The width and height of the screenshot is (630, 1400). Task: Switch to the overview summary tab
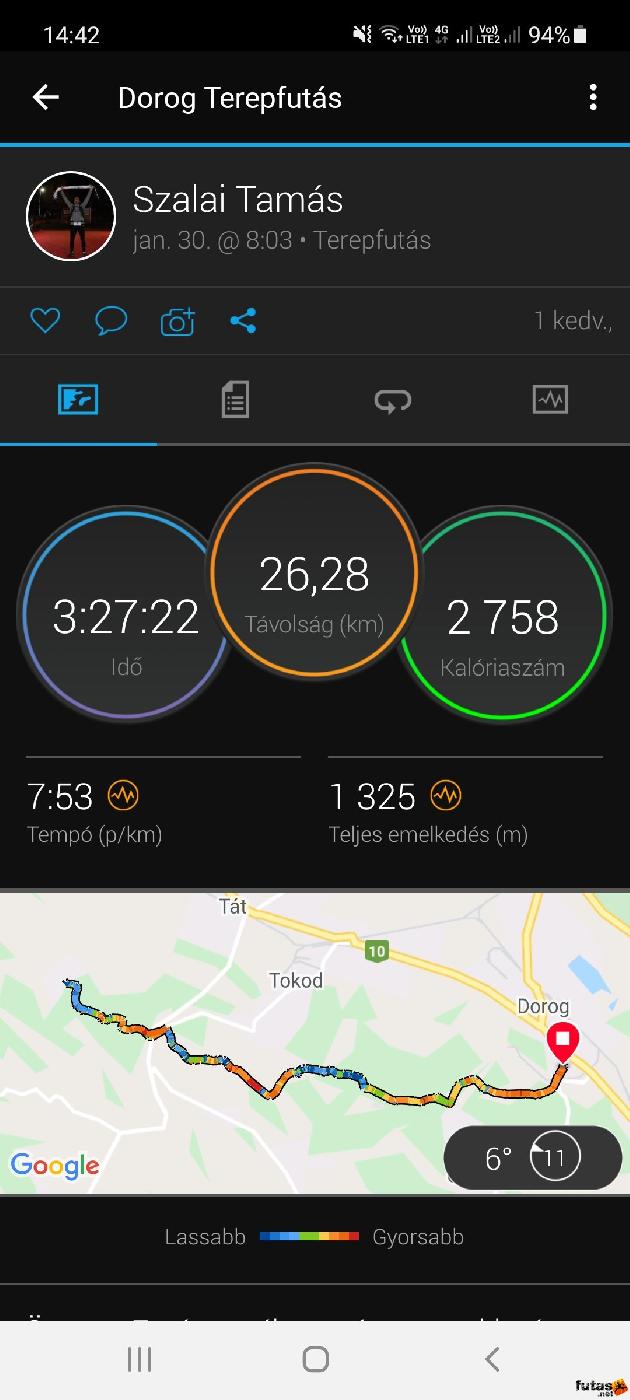coord(78,401)
